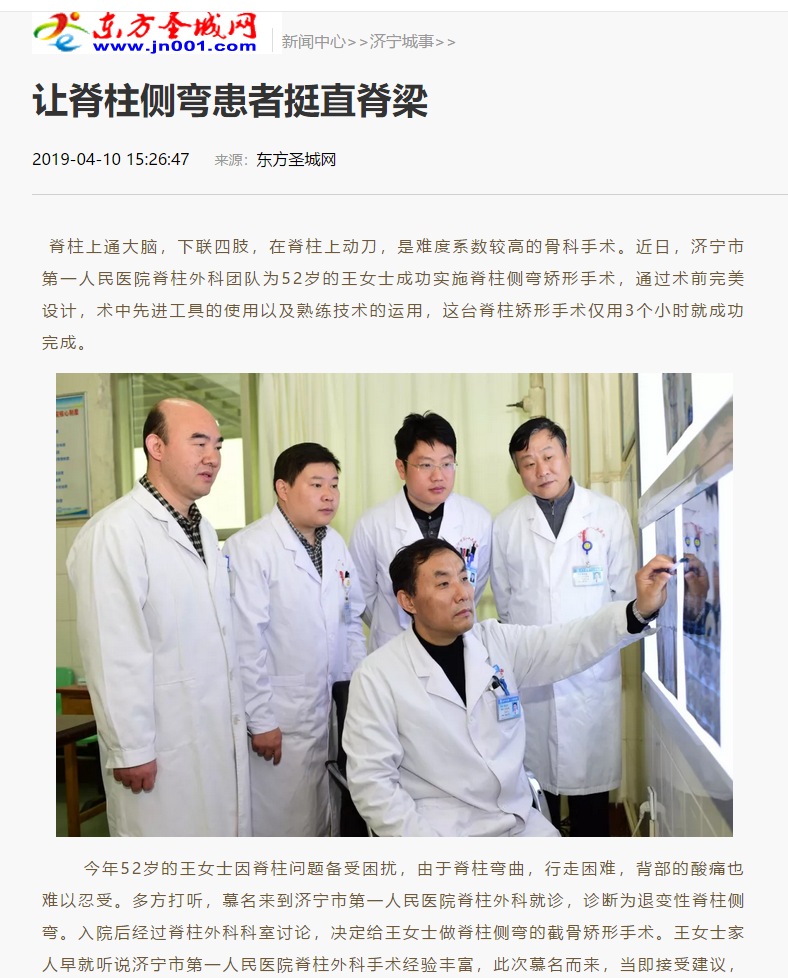Open the source link 东方圣城网
The height and width of the screenshot is (978, 788).
coord(296,159)
